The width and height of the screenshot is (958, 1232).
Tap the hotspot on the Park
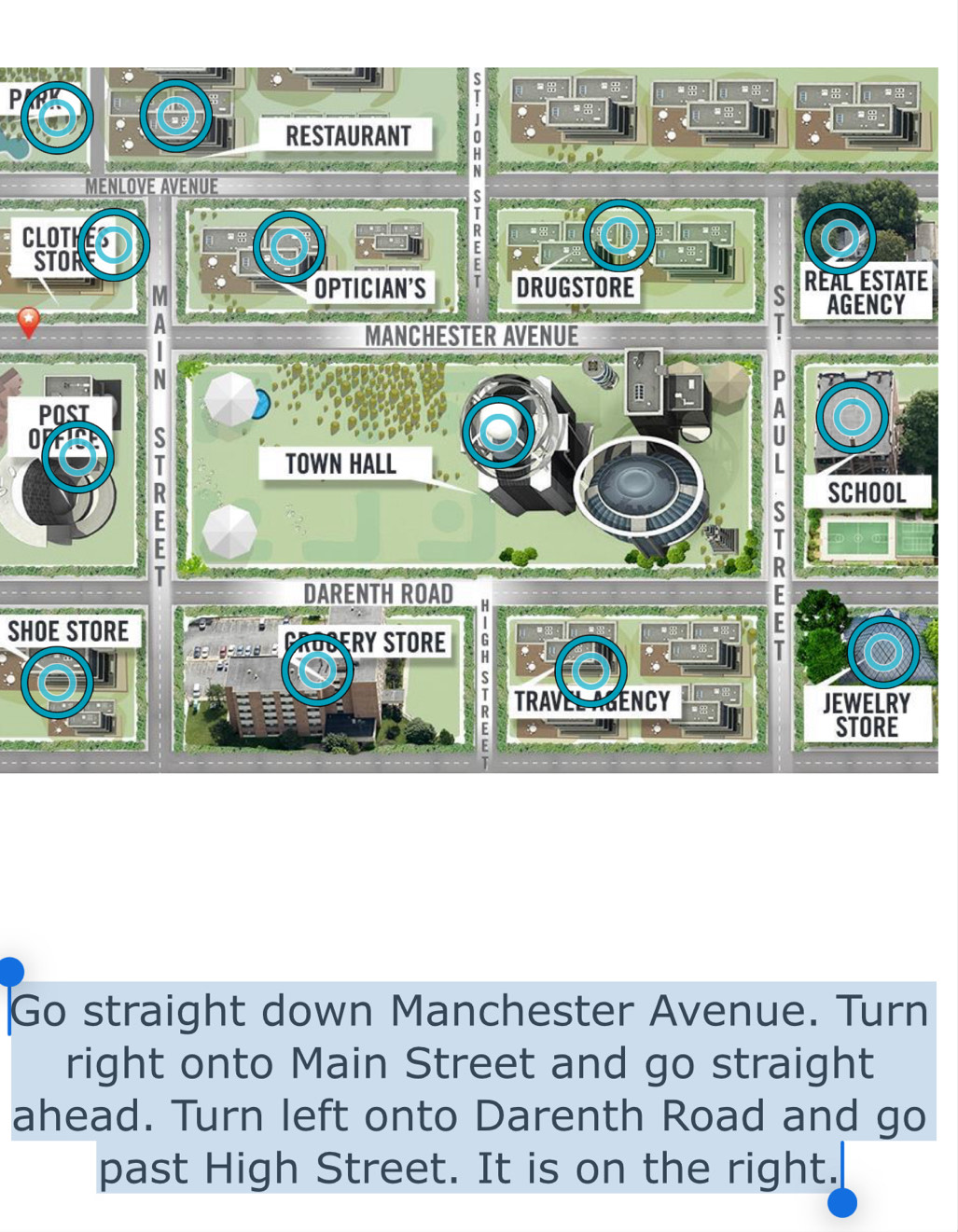tap(57, 118)
